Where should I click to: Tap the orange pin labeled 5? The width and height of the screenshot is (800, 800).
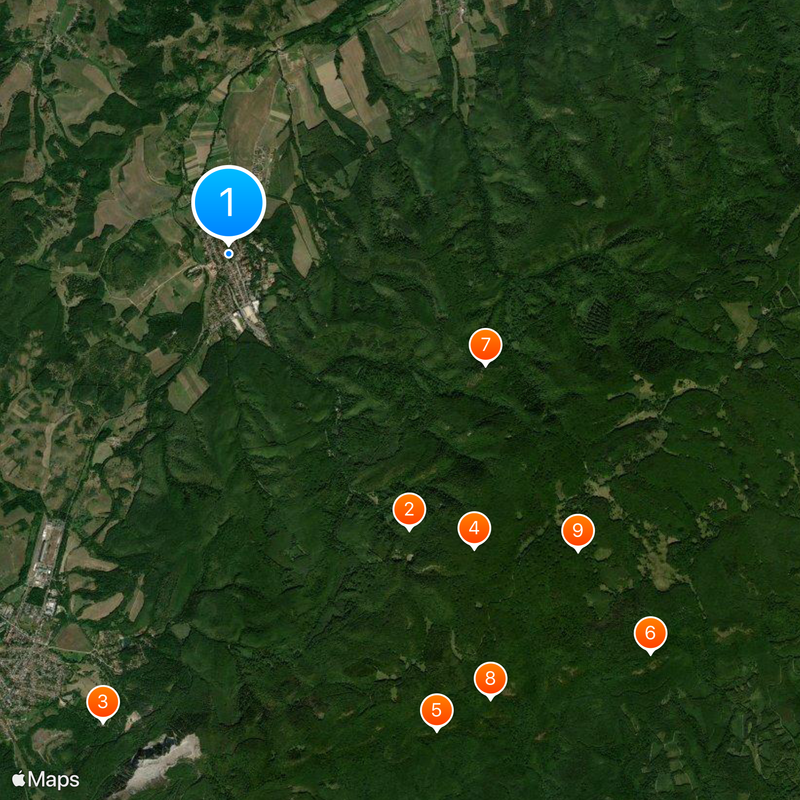click(436, 711)
